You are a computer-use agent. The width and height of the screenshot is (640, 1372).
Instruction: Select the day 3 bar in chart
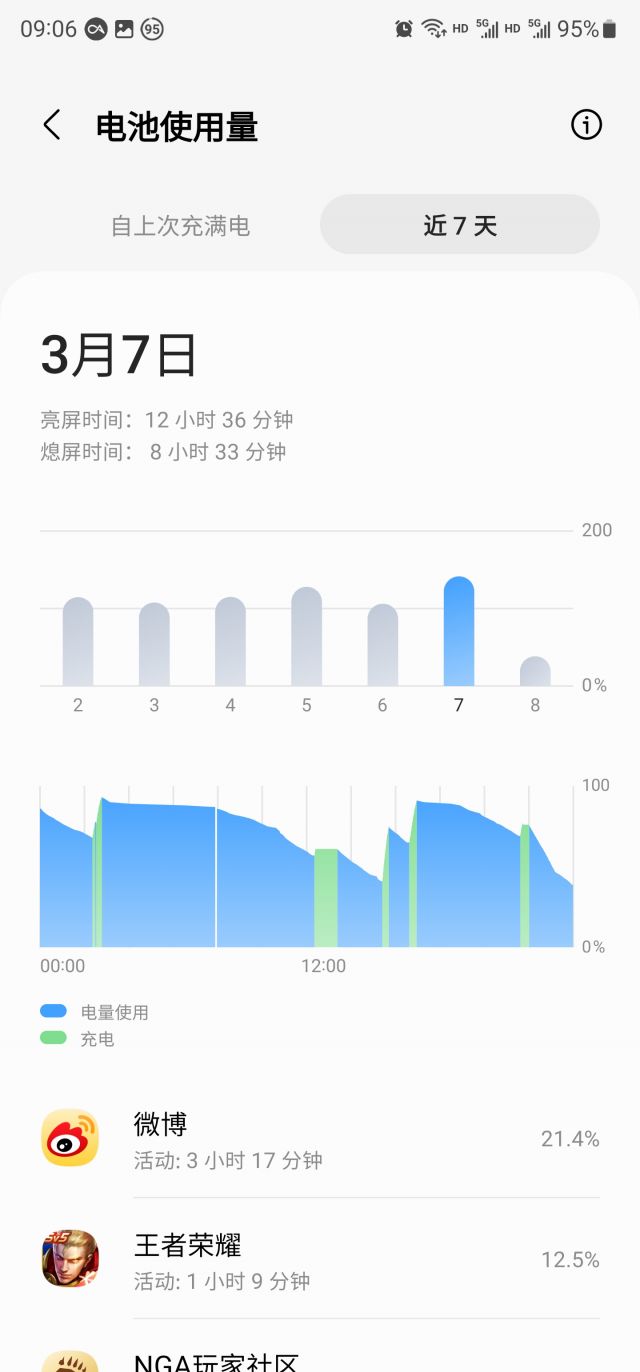(154, 645)
